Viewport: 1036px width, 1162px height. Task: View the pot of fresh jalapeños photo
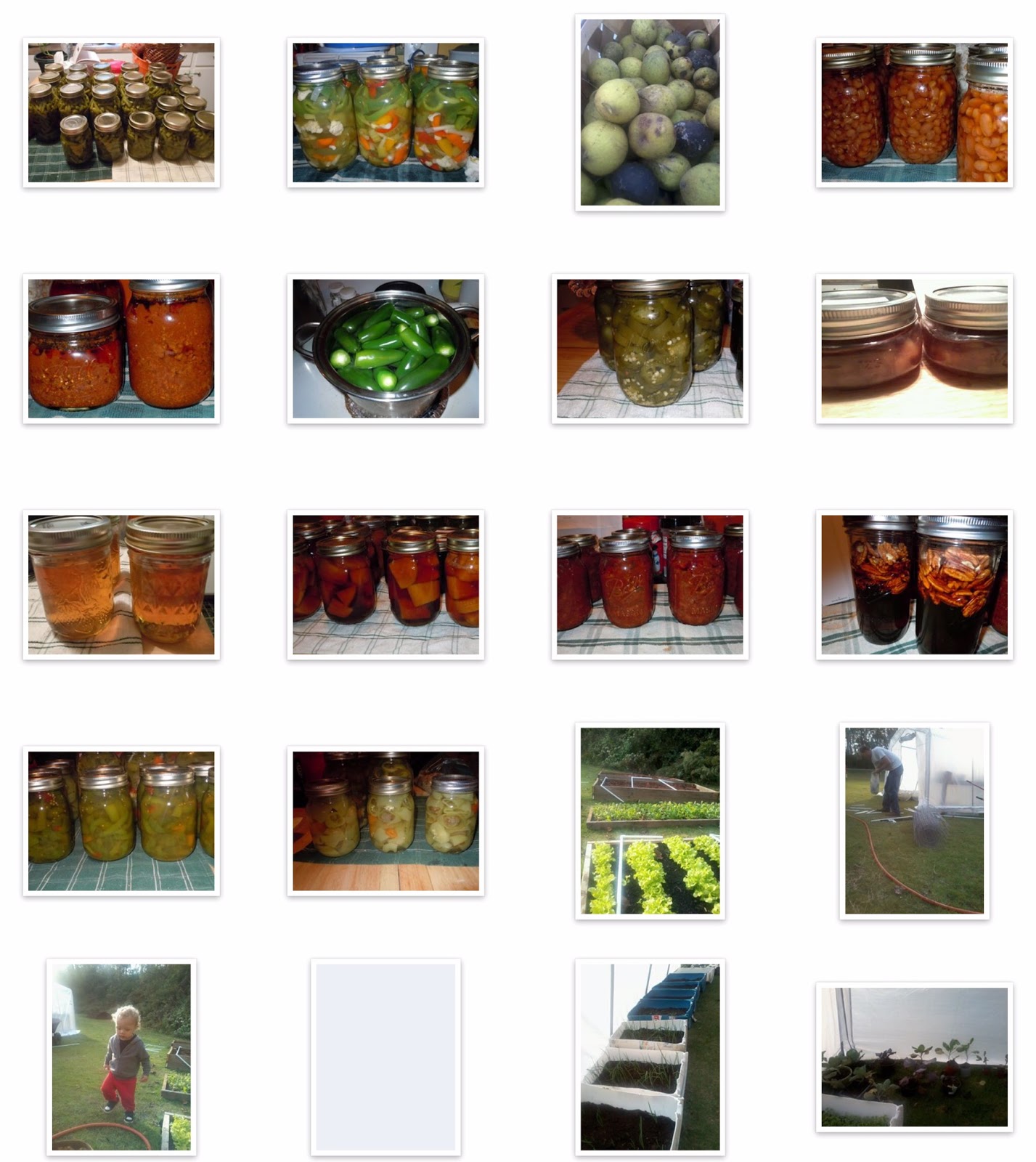pos(386,349)
